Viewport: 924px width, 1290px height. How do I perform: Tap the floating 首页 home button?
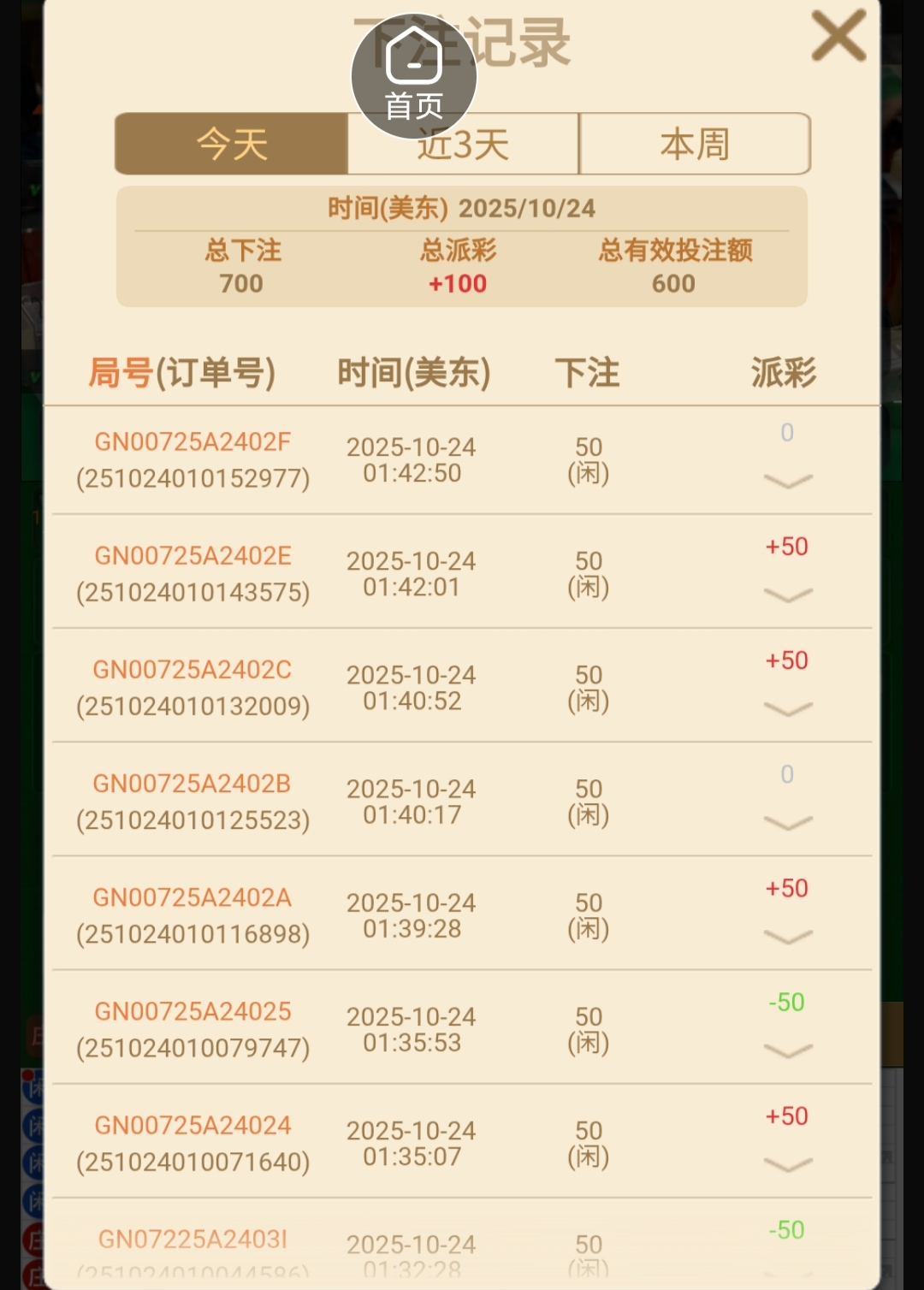[x=414, y=77]
